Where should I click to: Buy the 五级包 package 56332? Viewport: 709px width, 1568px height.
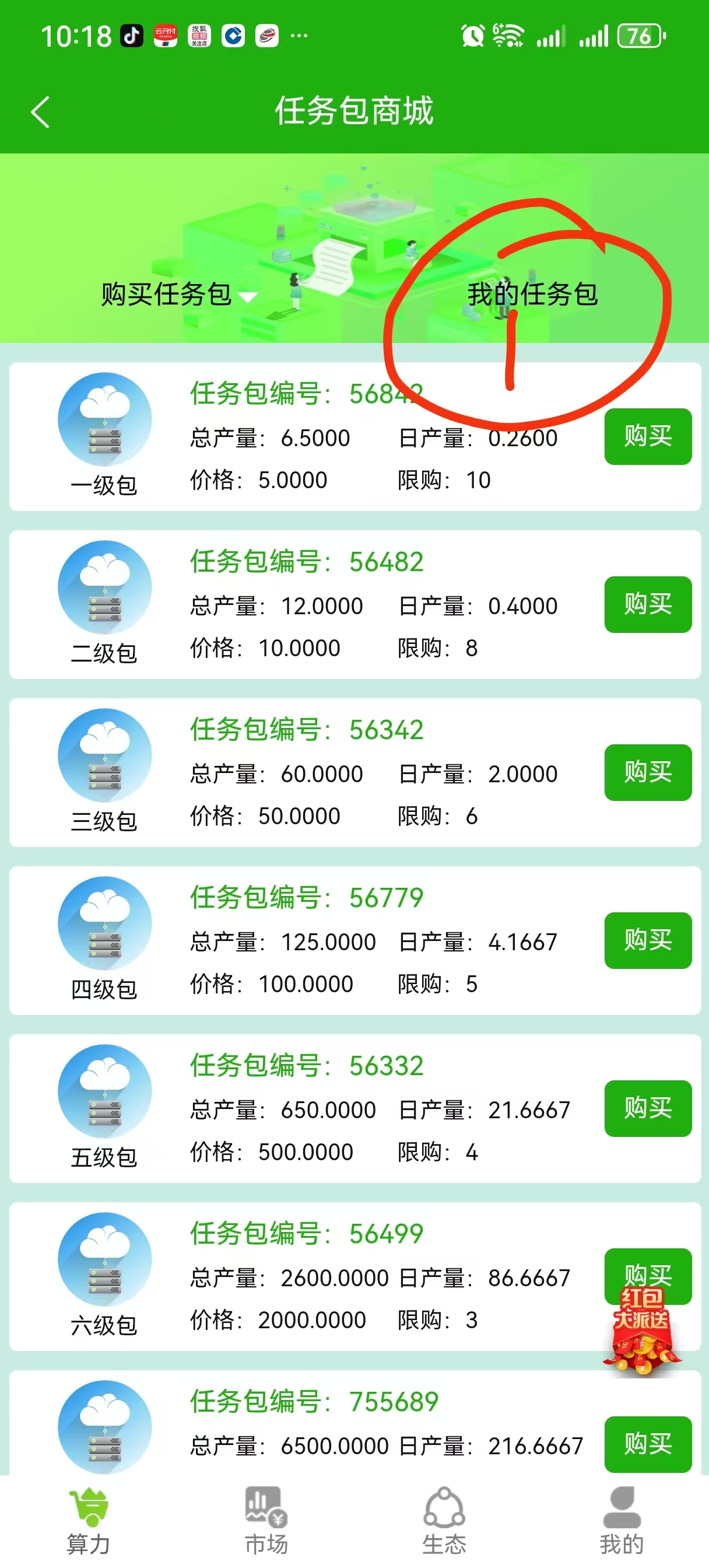coord(648,1108)
